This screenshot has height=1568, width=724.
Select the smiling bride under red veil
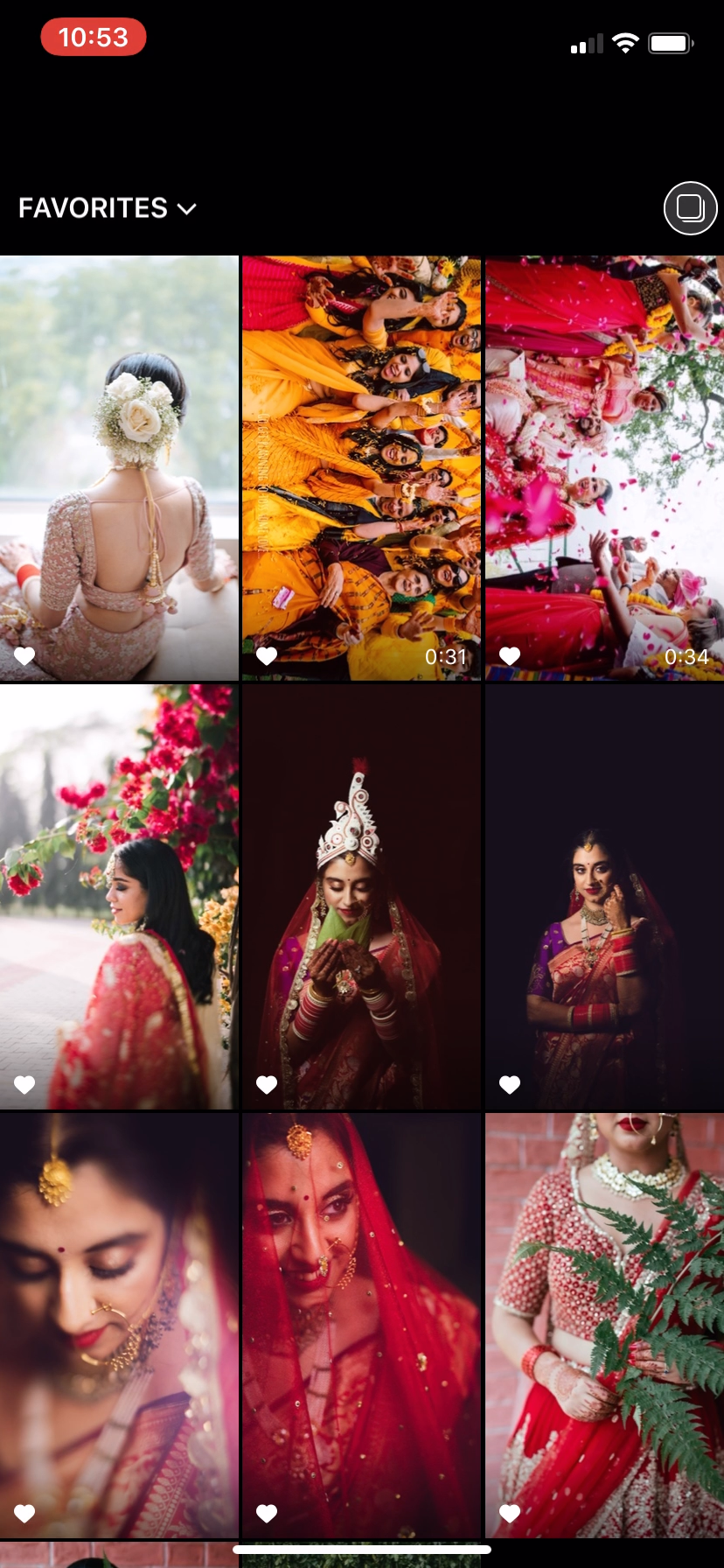(x=361, y=1326)
